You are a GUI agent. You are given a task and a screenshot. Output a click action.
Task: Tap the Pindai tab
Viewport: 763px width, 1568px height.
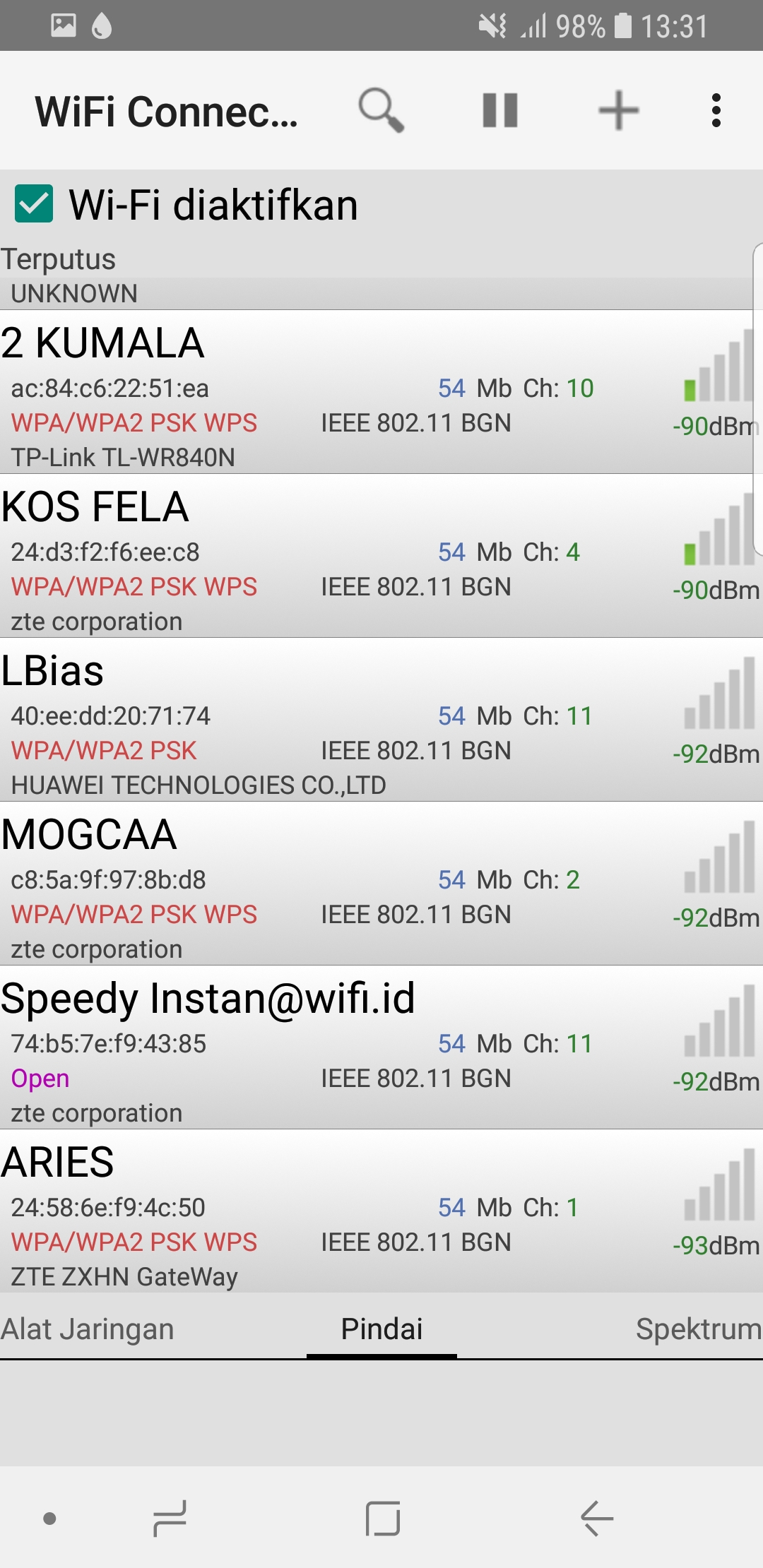point(381,1329)
